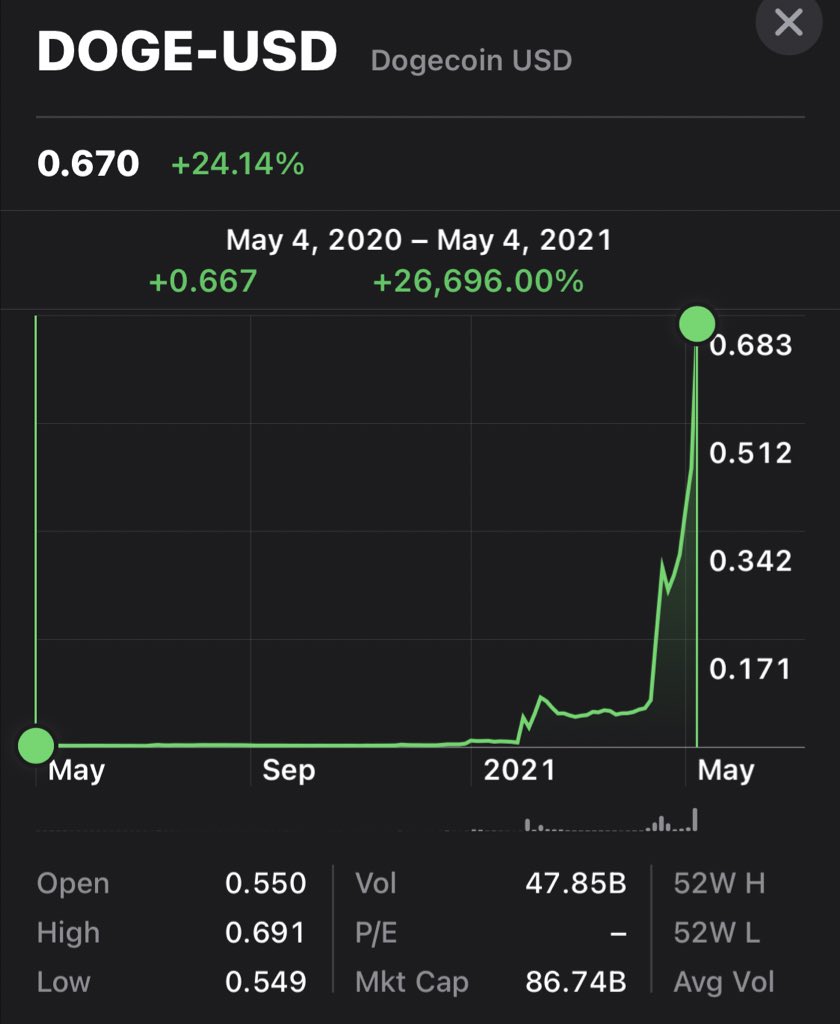Image resolution: width=840 pixels, height=1024 pixels.
Task: Close the DOGE-USD detail view
Action: 788,22
